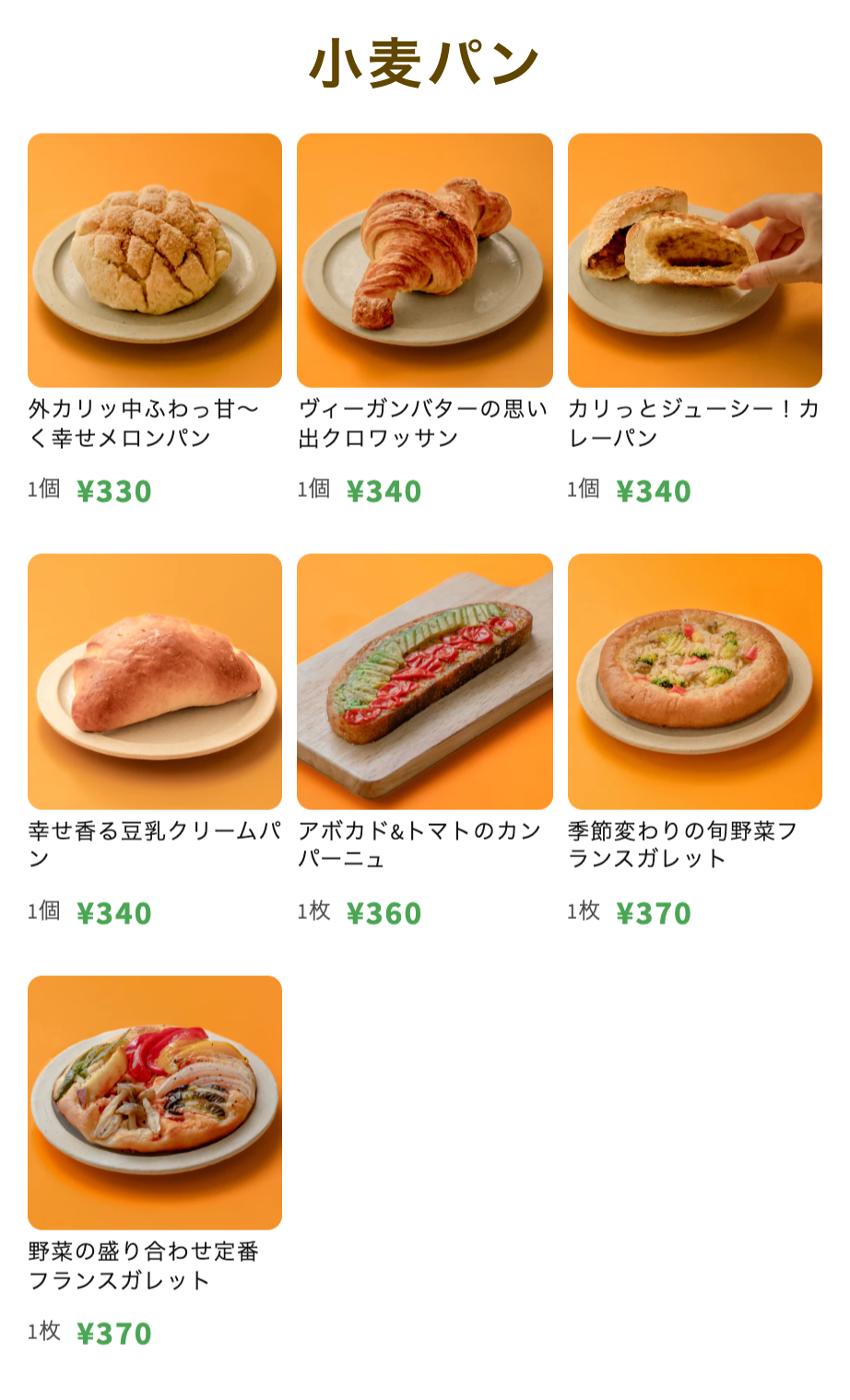Open 野菜の盛り合わせ定番フランスガレット product
The height and width of the screenshot is (1400, 850).
click(155, 1102)
